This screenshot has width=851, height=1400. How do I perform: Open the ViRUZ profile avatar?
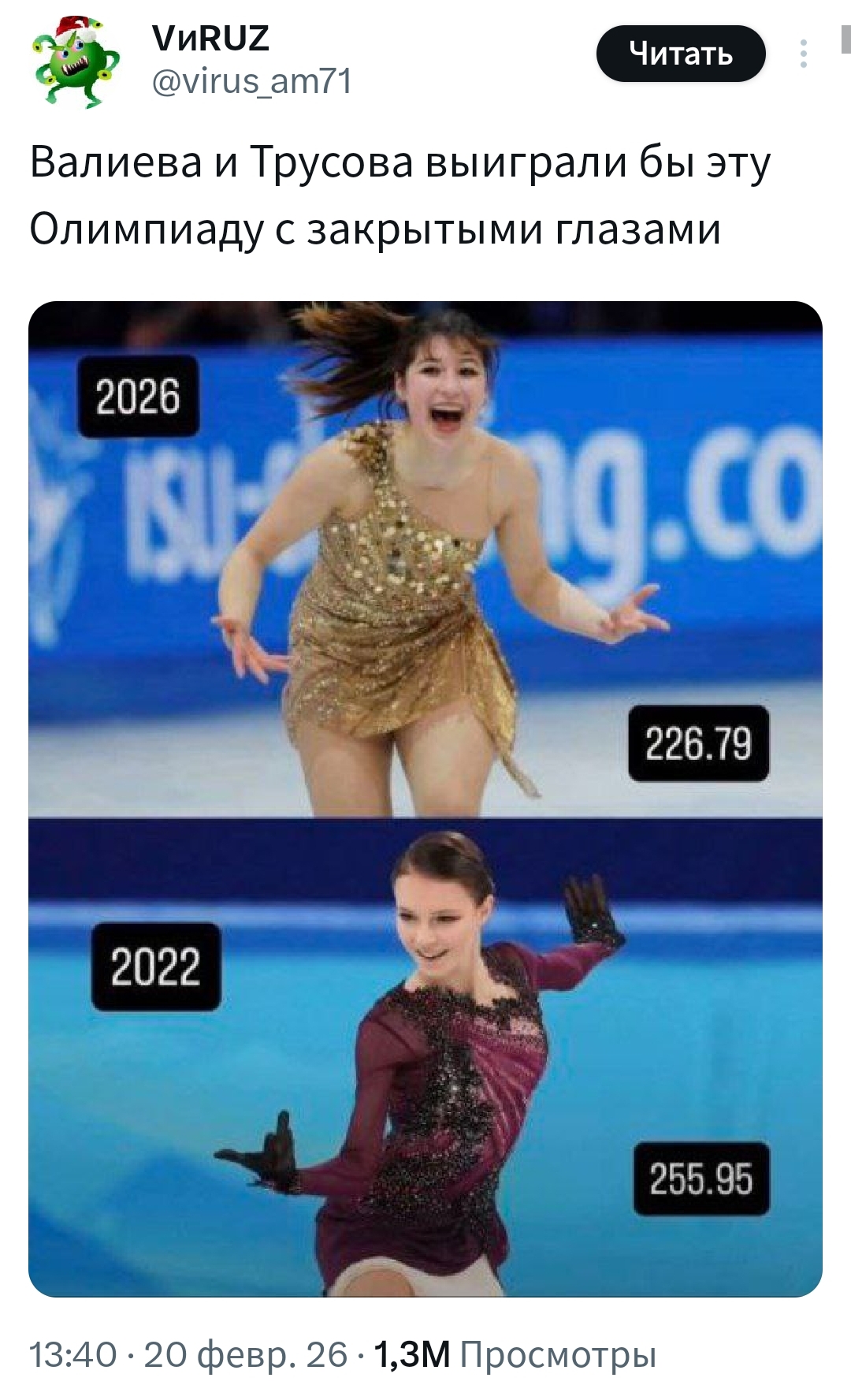75,61
